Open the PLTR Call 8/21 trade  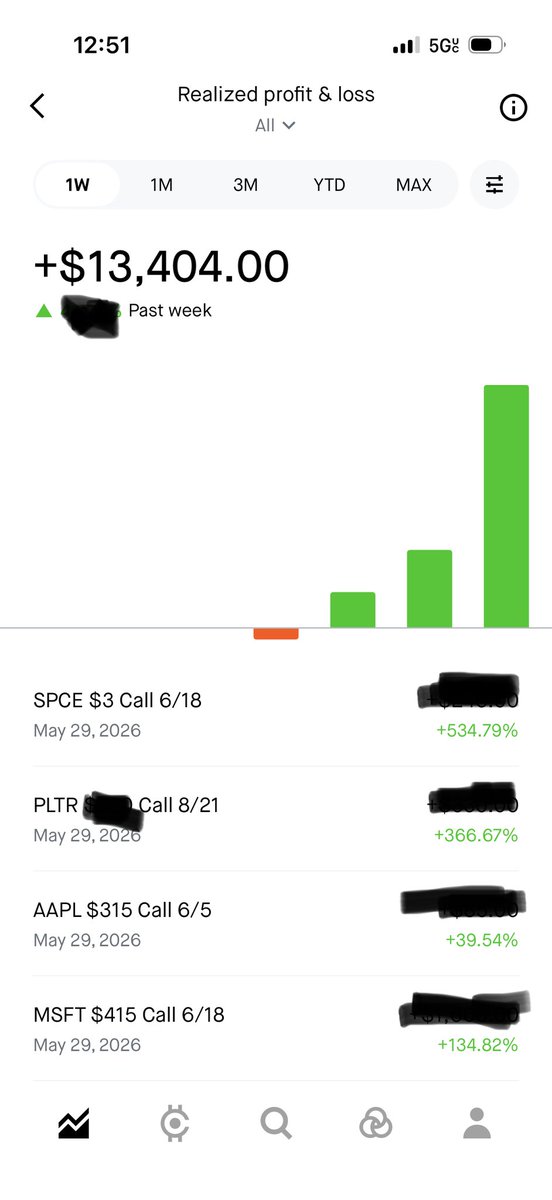(x=276, y=819)
